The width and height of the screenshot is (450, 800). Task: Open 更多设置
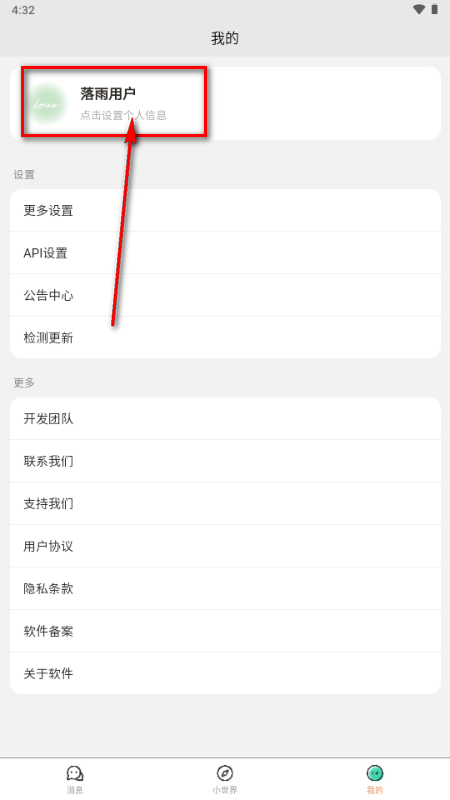tap(225, 210)
